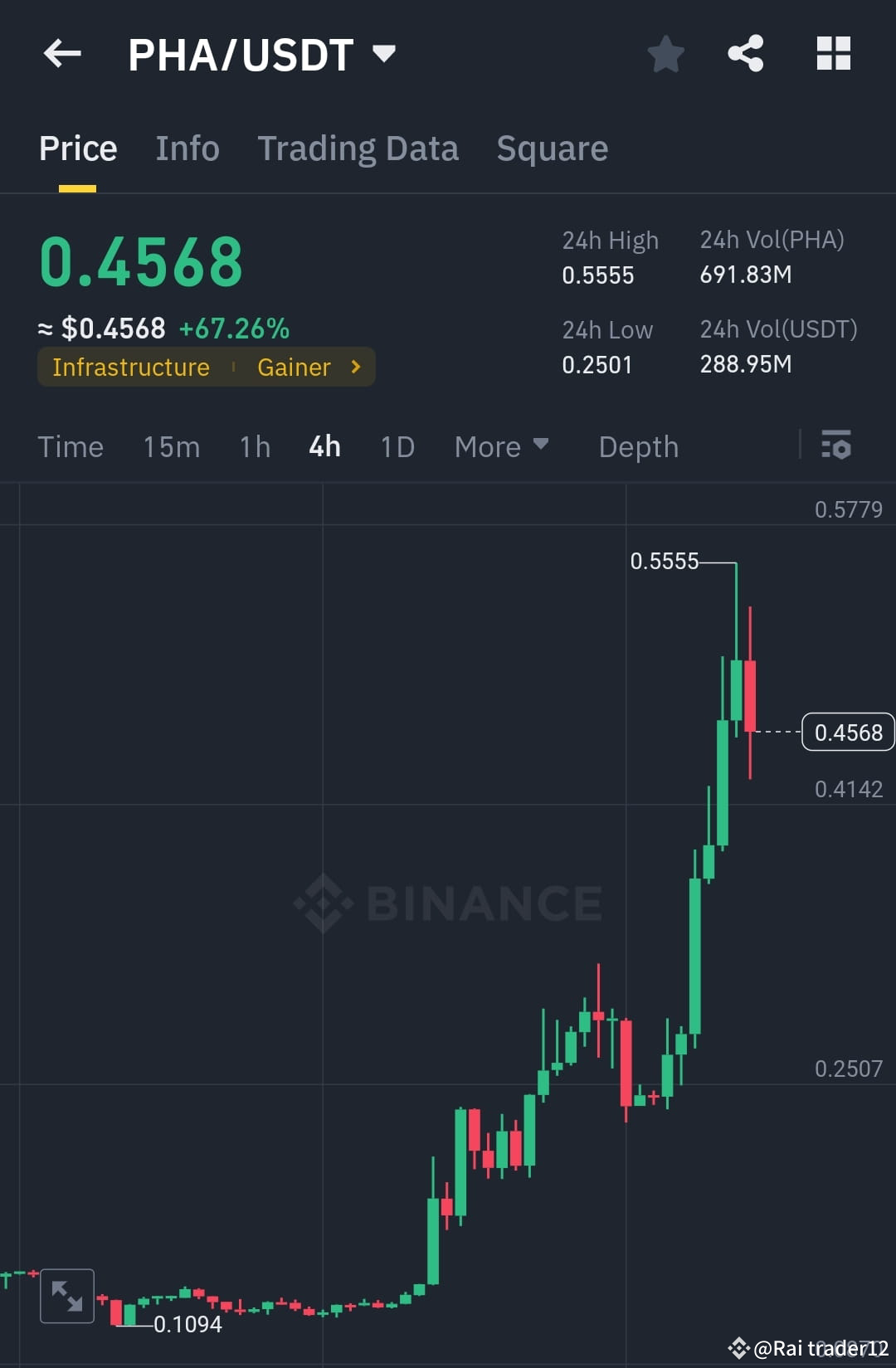Screen dimensions: 896x1368
Task: Switch to the Trading Data tab
Action: 358,148
